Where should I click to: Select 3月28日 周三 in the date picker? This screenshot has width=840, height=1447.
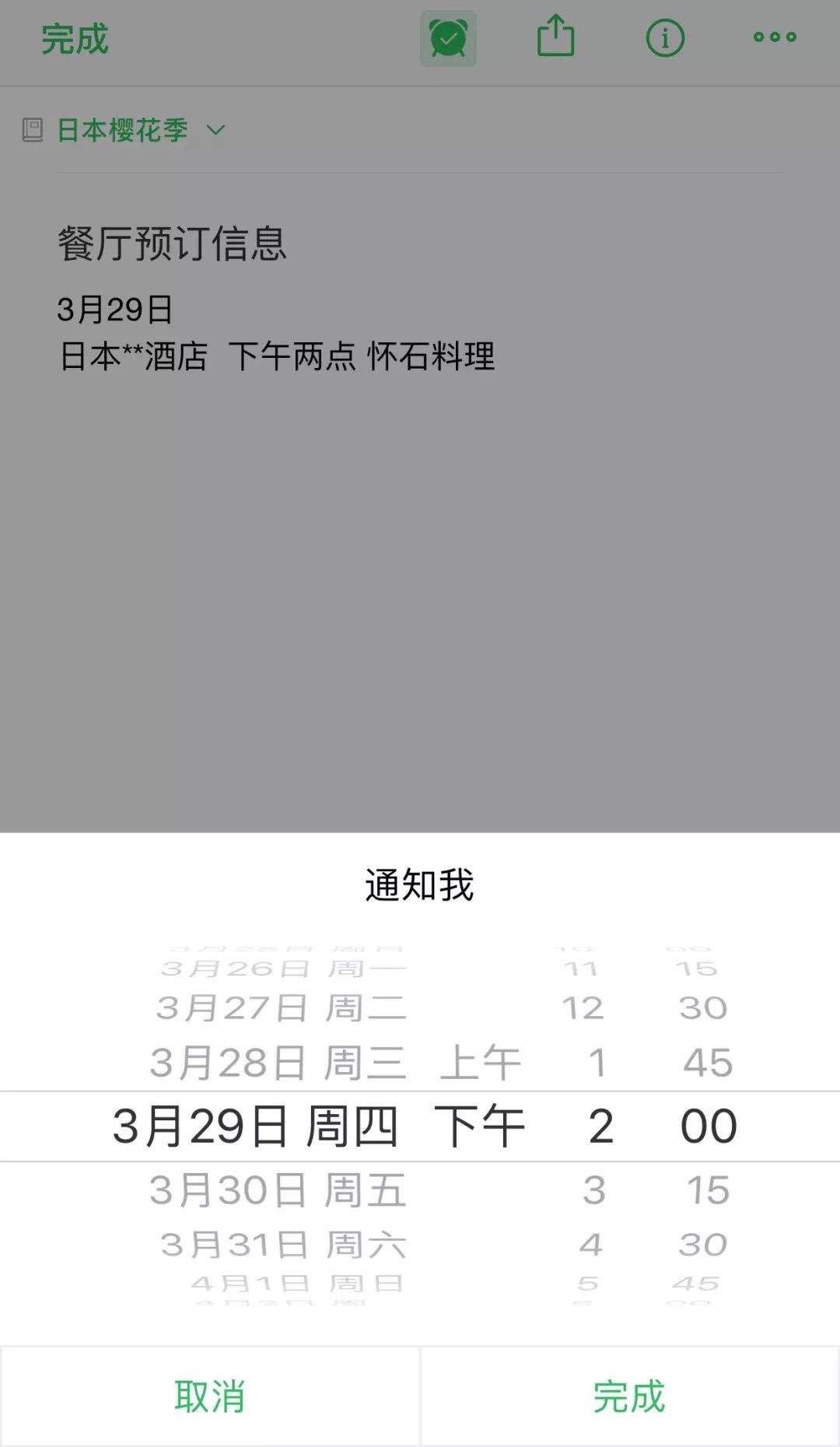(x=278, y=1063)
